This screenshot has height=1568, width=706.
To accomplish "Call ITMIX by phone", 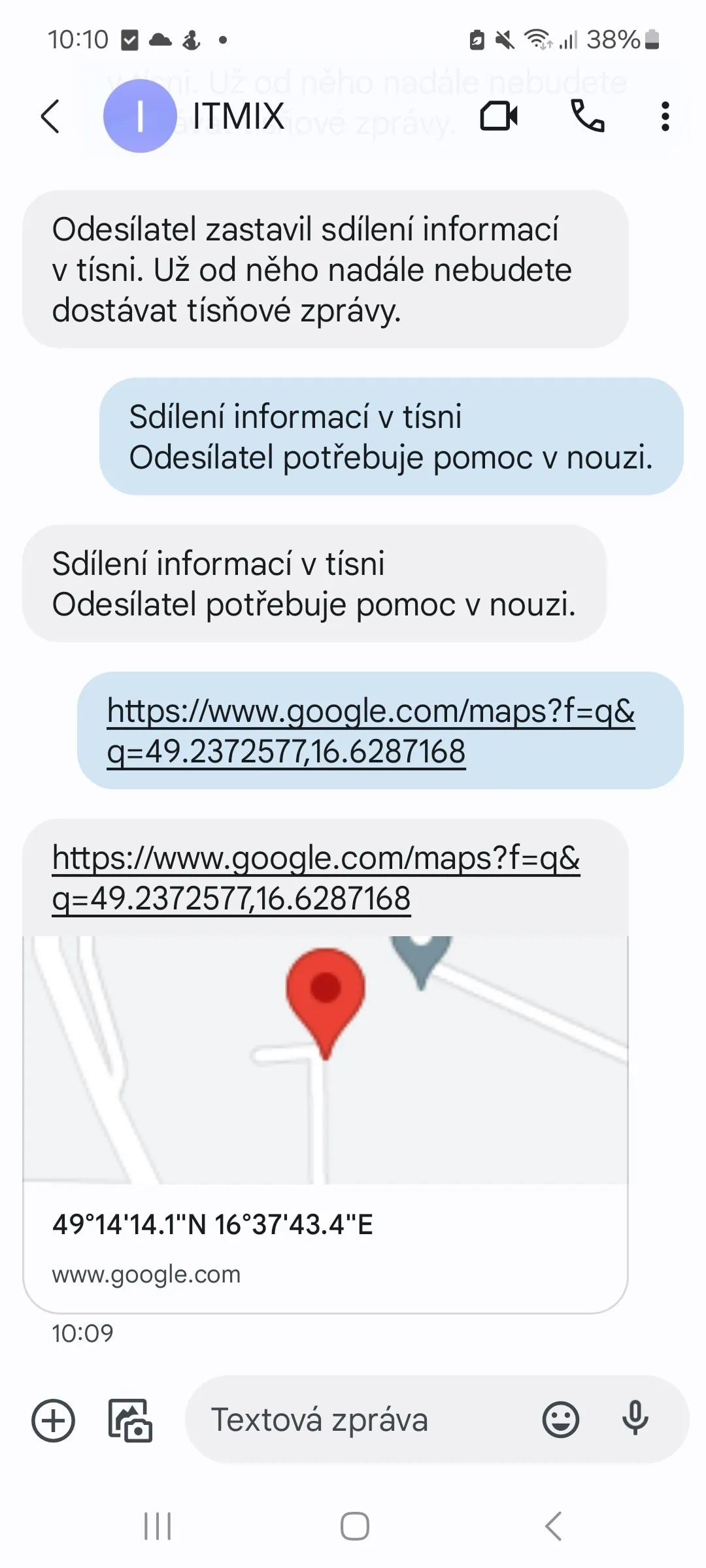I will [x=587, y=116].
